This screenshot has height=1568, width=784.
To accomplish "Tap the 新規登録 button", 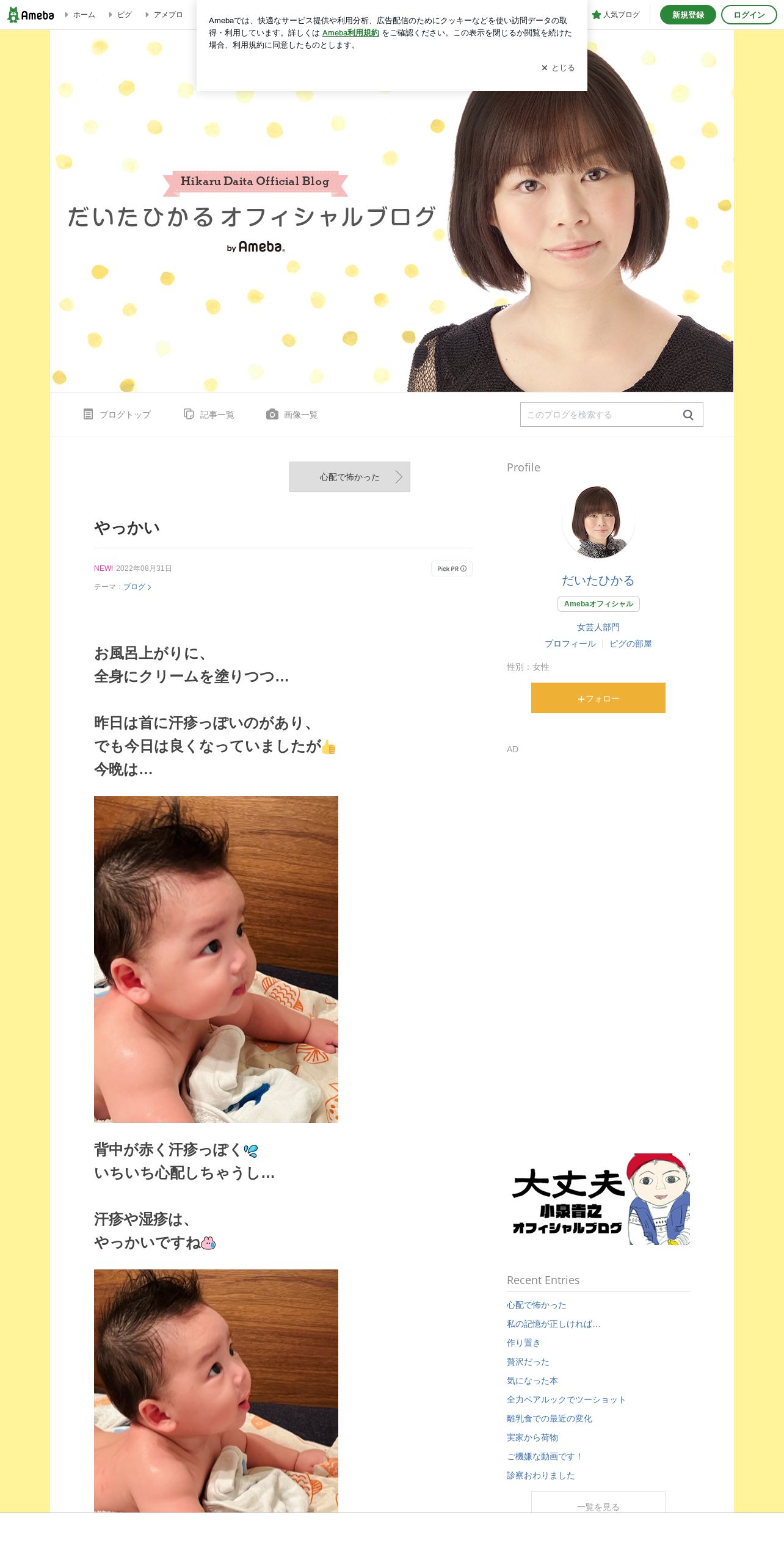I will (688, 15).
